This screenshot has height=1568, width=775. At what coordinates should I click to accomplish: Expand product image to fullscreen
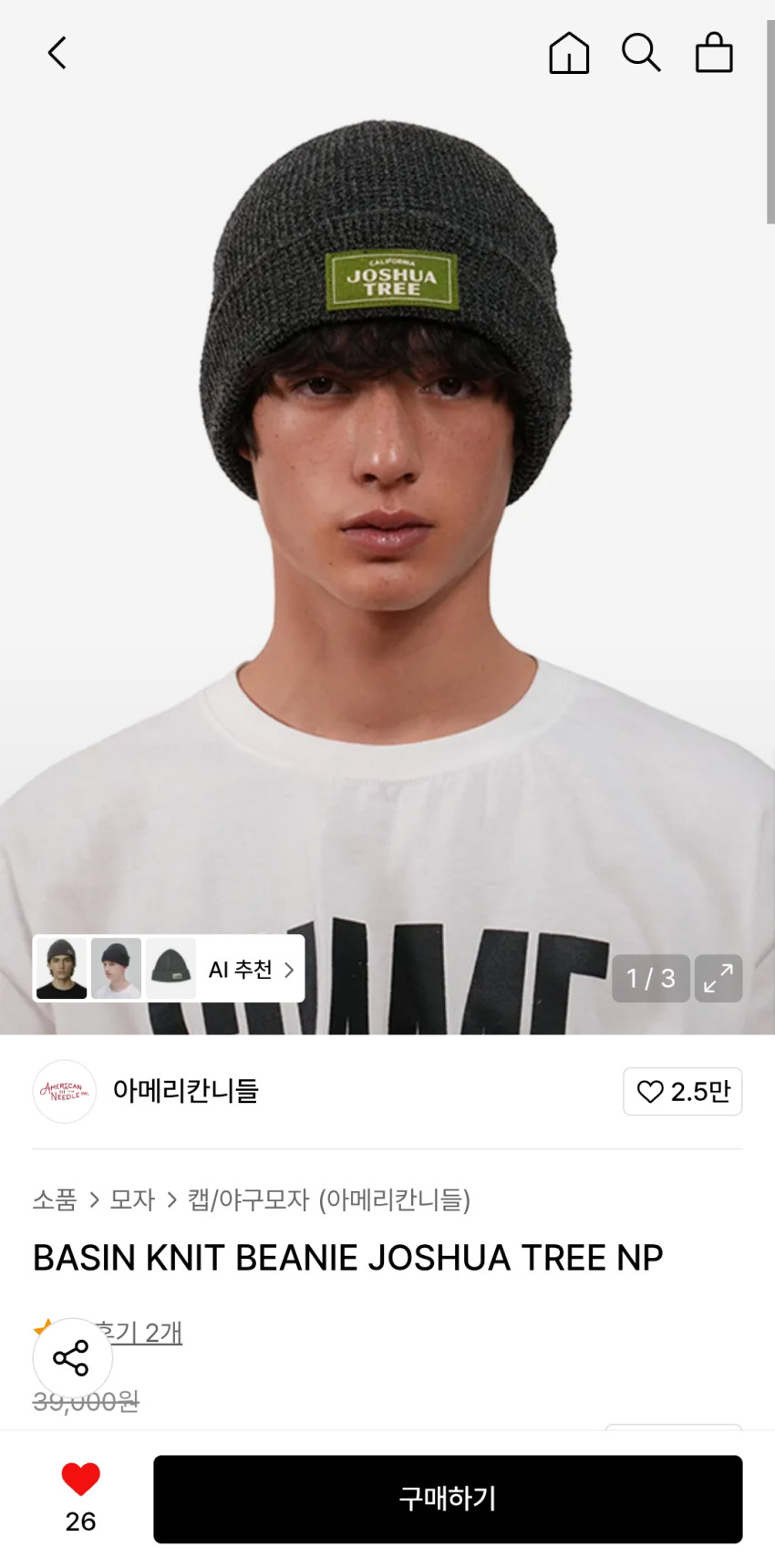[718, 979]
